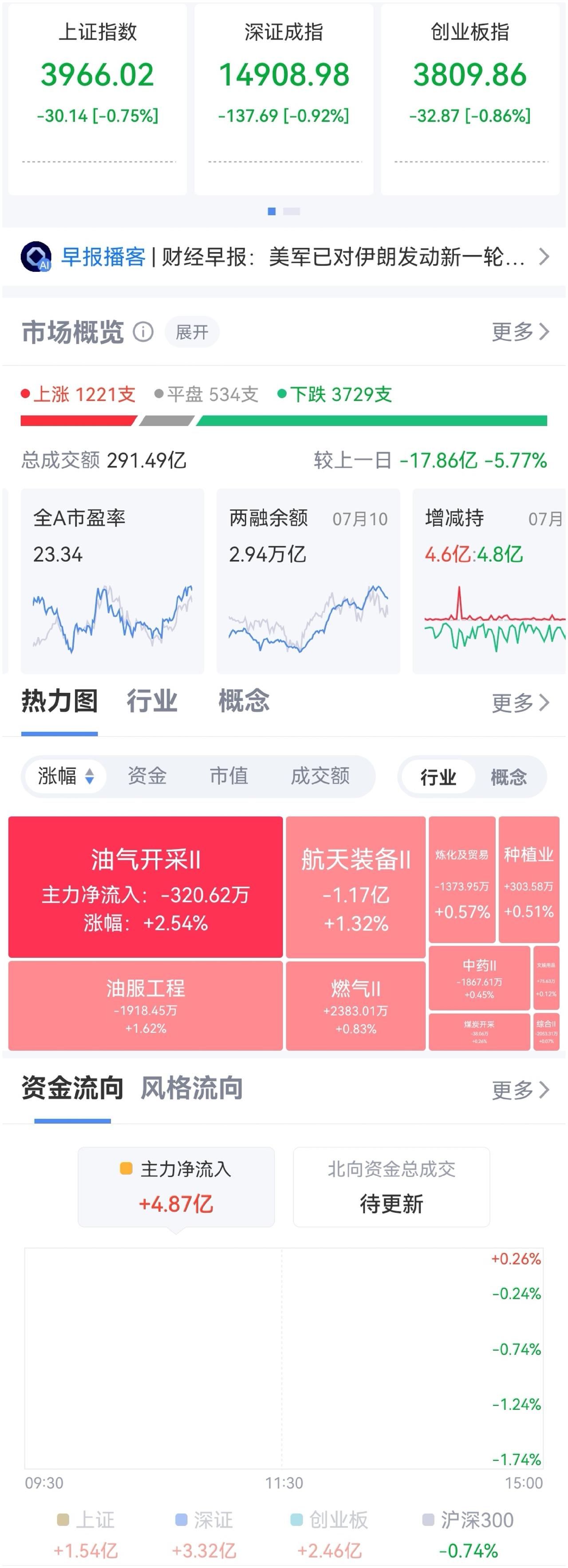This screenshot has height=1568, width=568.
Task: Toggle the 涨幅 sort option
Action: pos(65,776)
